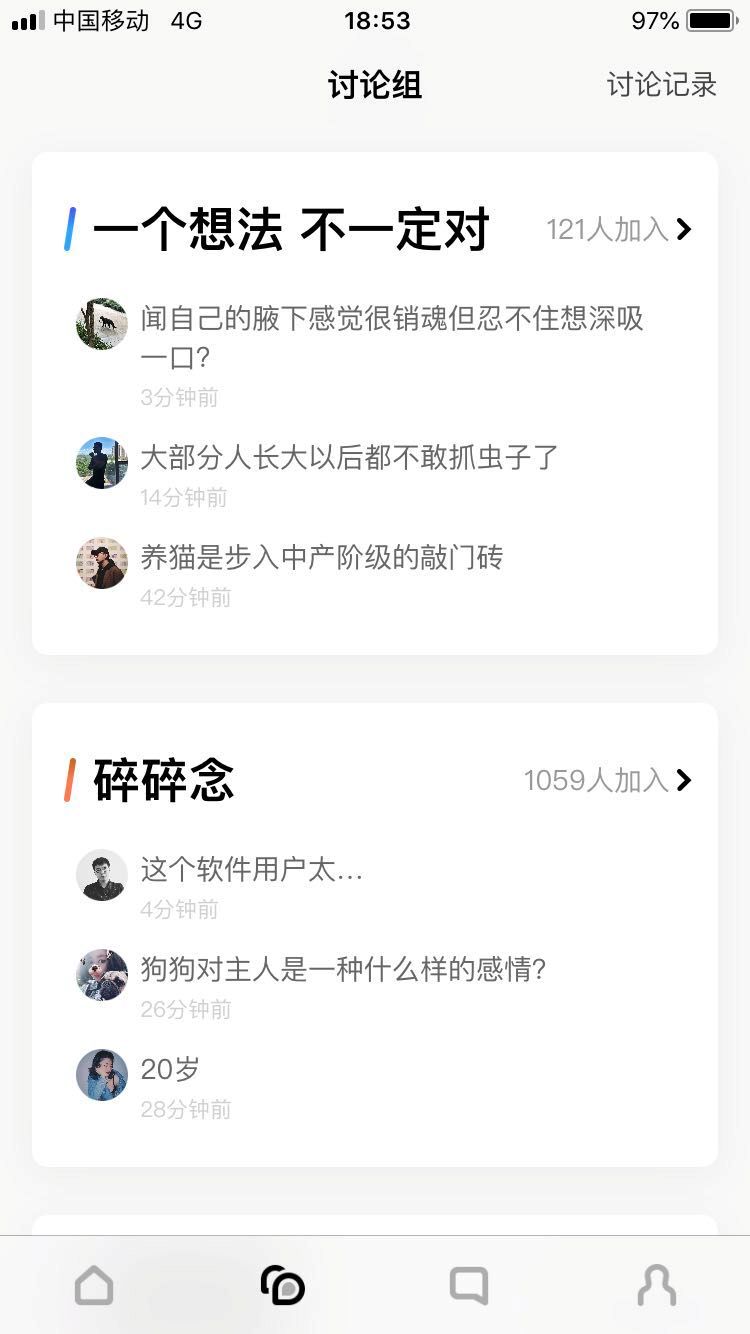
Task: Open 讨论记录 discussion history
Action: [x=661, y=85]
